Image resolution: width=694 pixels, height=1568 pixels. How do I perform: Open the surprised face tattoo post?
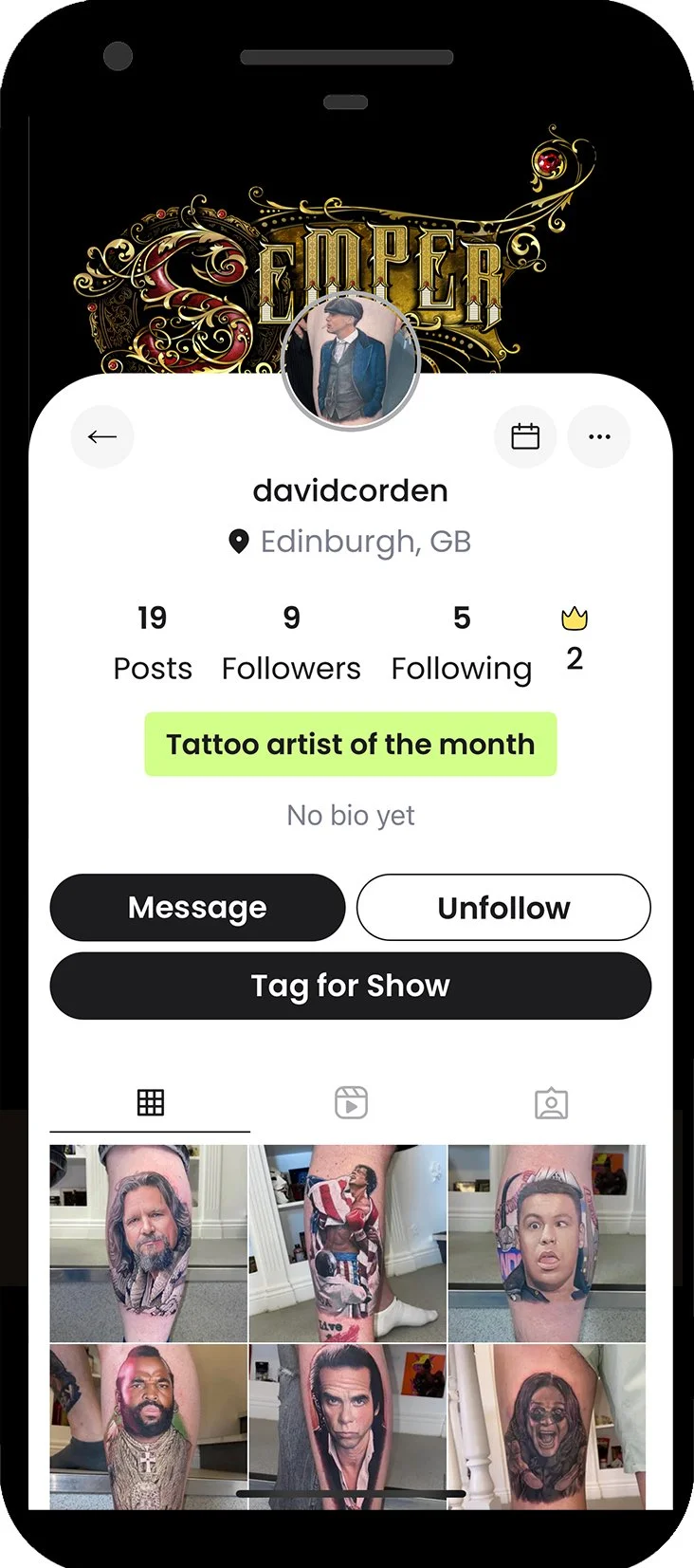pyautogui.click(x=547, y=1243)
